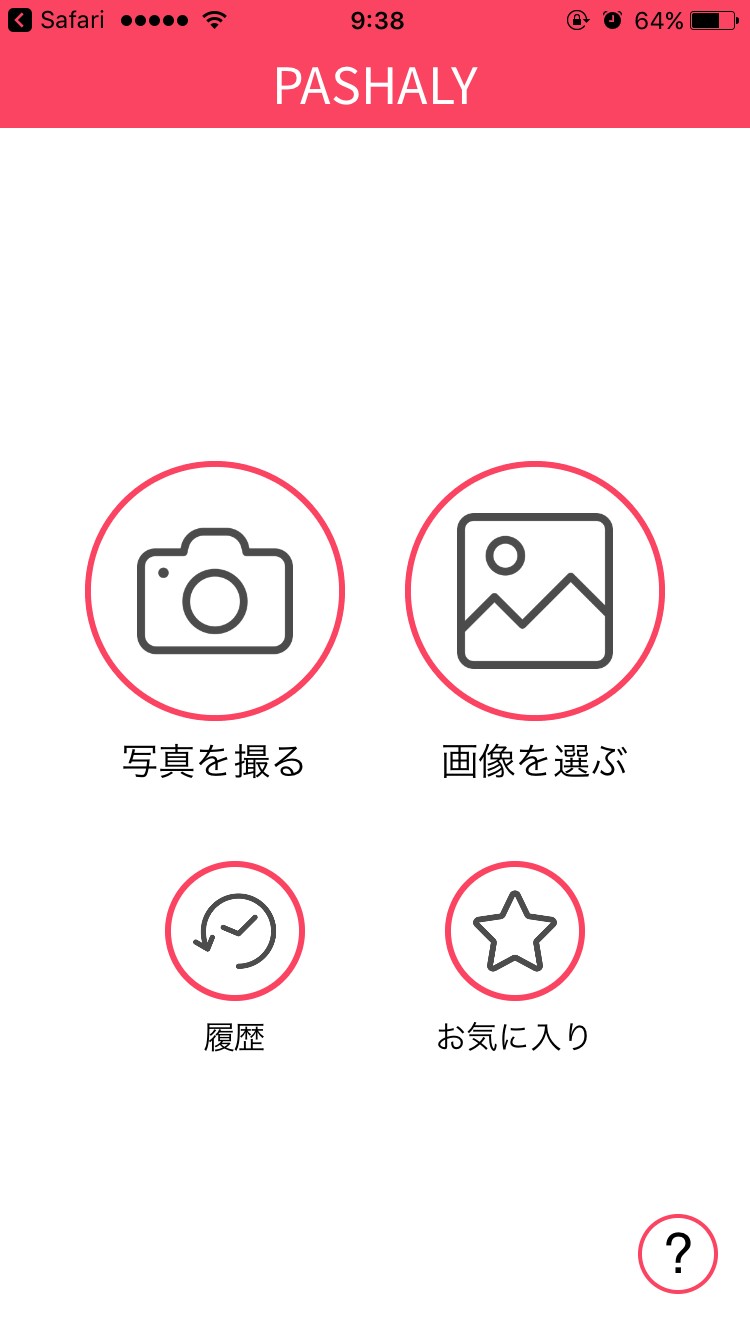
Task: Tap the camera button to take a photo
Action: [x=215, y=591]
